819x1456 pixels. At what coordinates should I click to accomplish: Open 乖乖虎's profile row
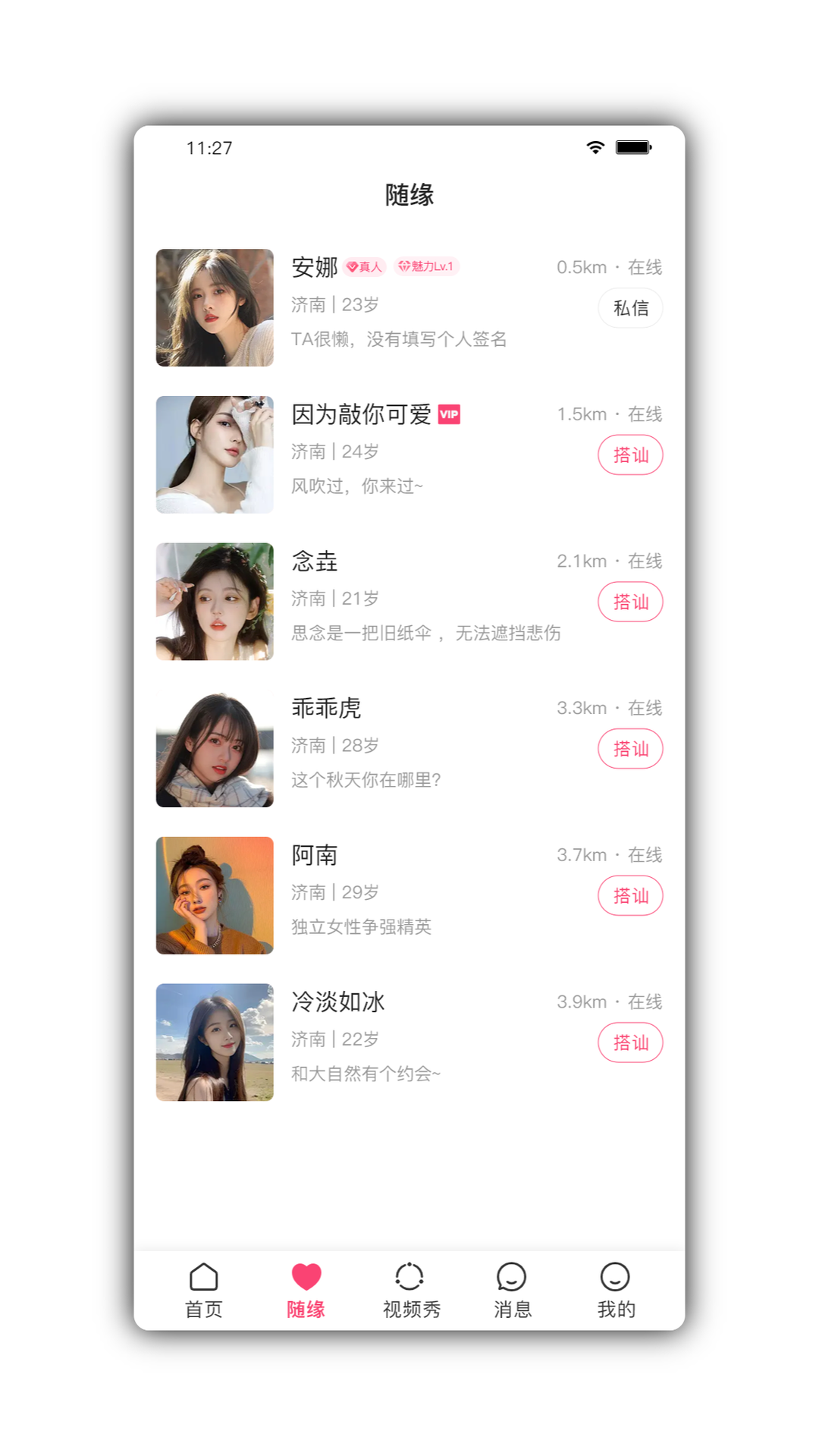(425, 747)
